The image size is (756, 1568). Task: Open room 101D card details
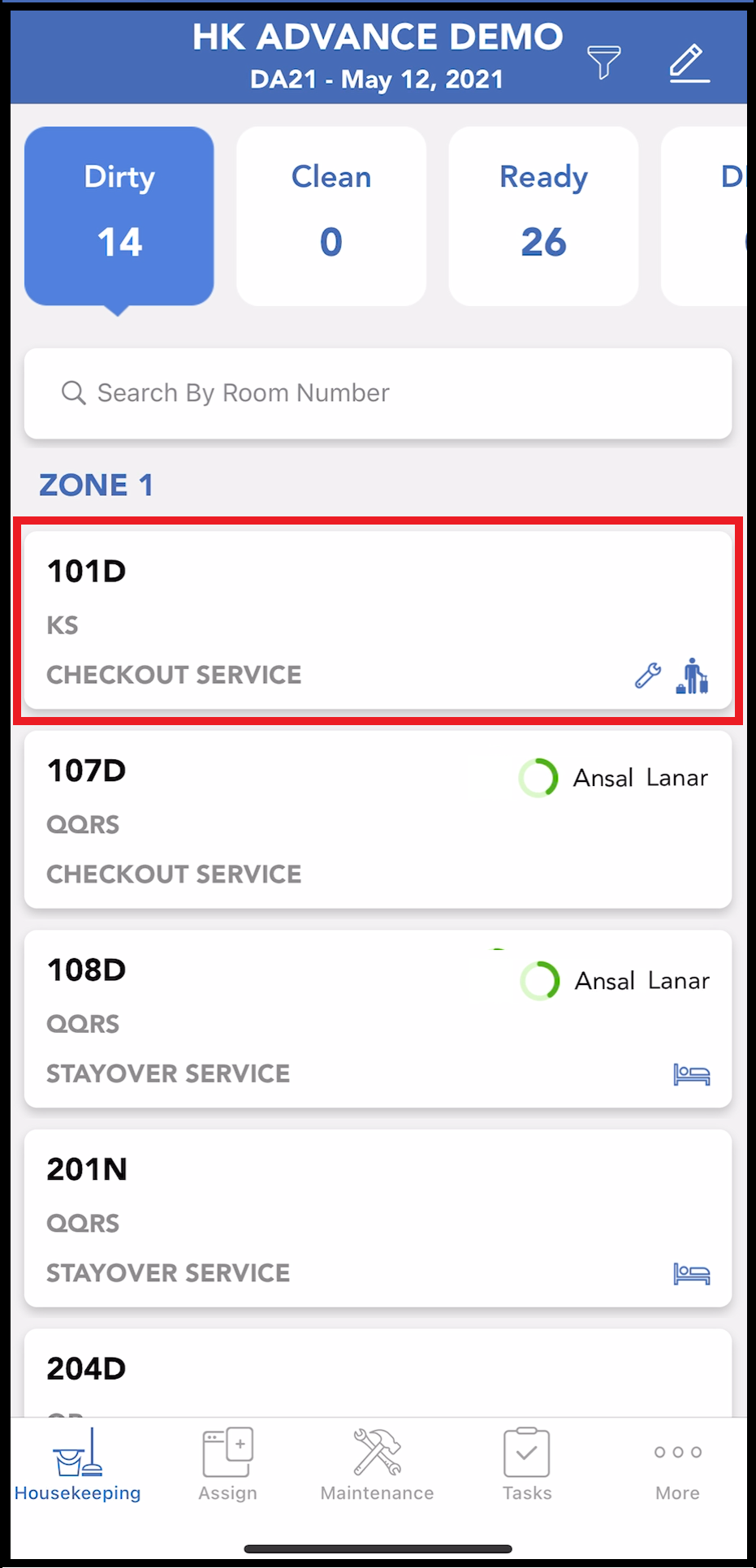[x=325, y=621]
